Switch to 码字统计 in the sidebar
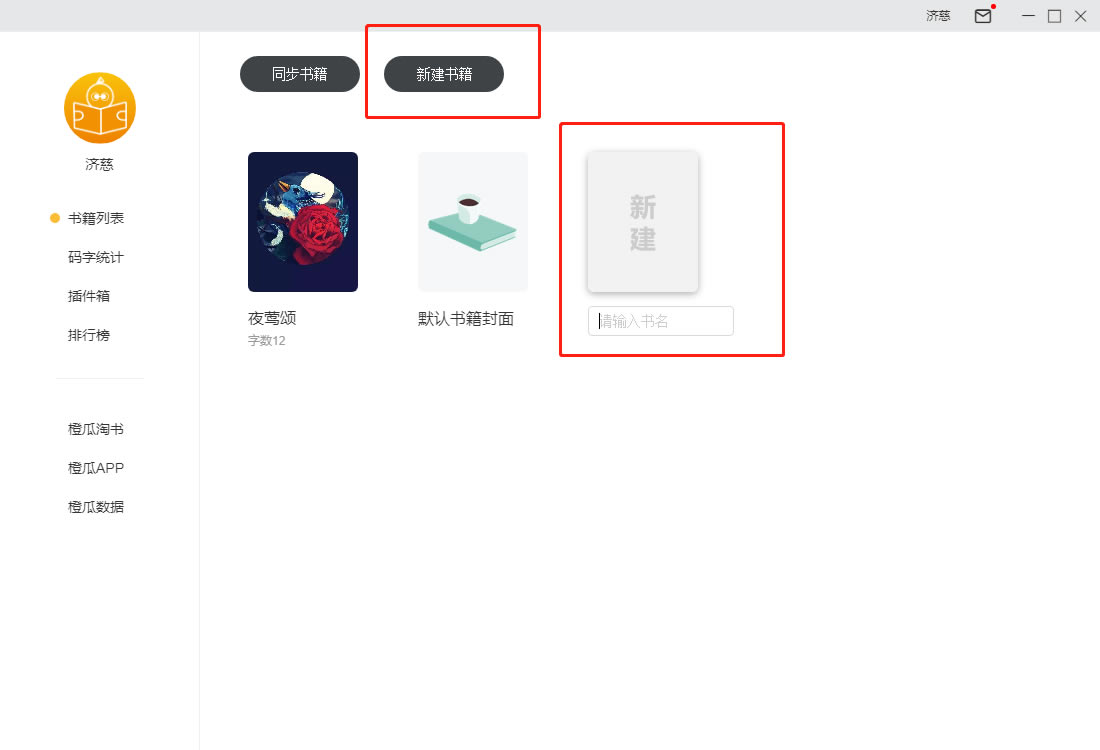The width and height of the screenshot is (1100, 750). pos(96,257)
